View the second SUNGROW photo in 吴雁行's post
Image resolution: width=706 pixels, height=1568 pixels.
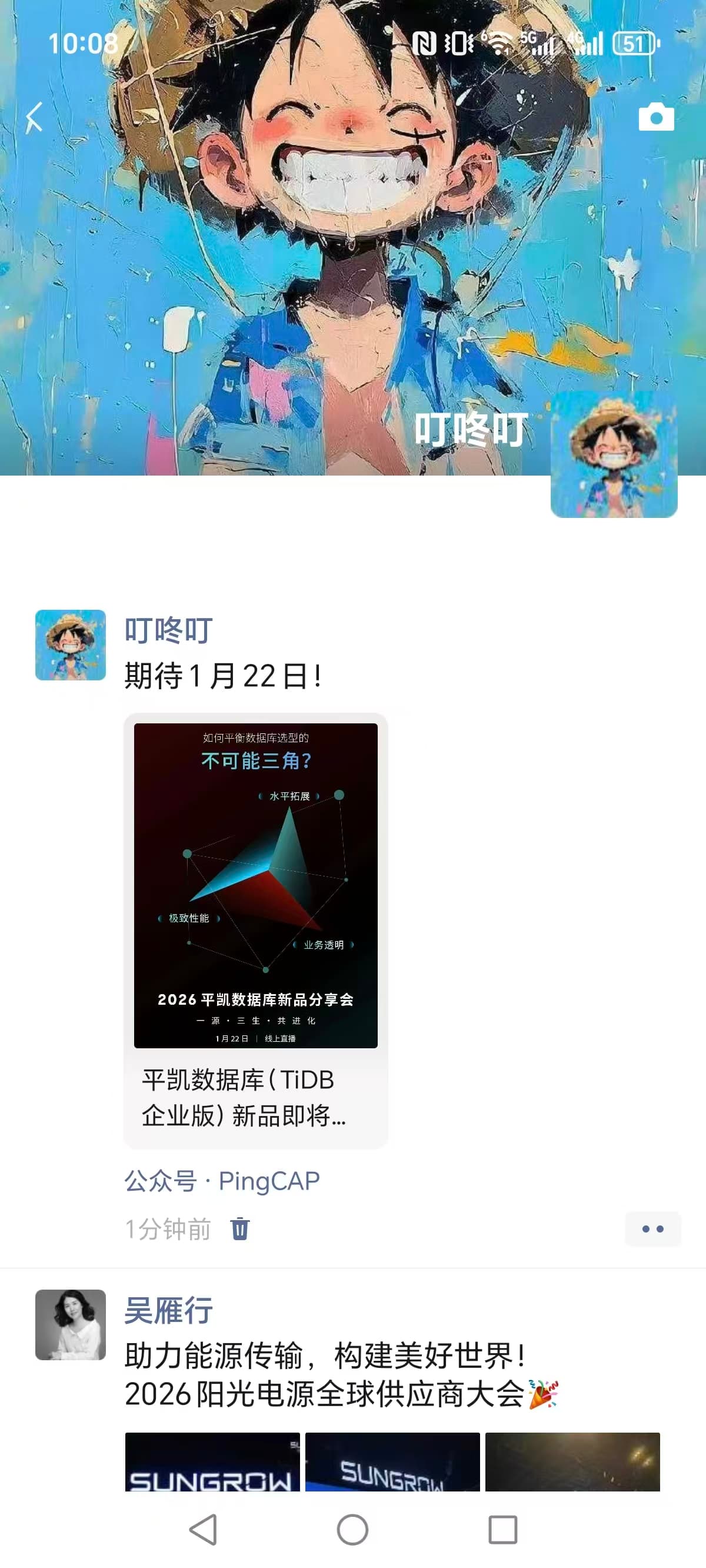pyautogui.click(x=392, y=1461)
